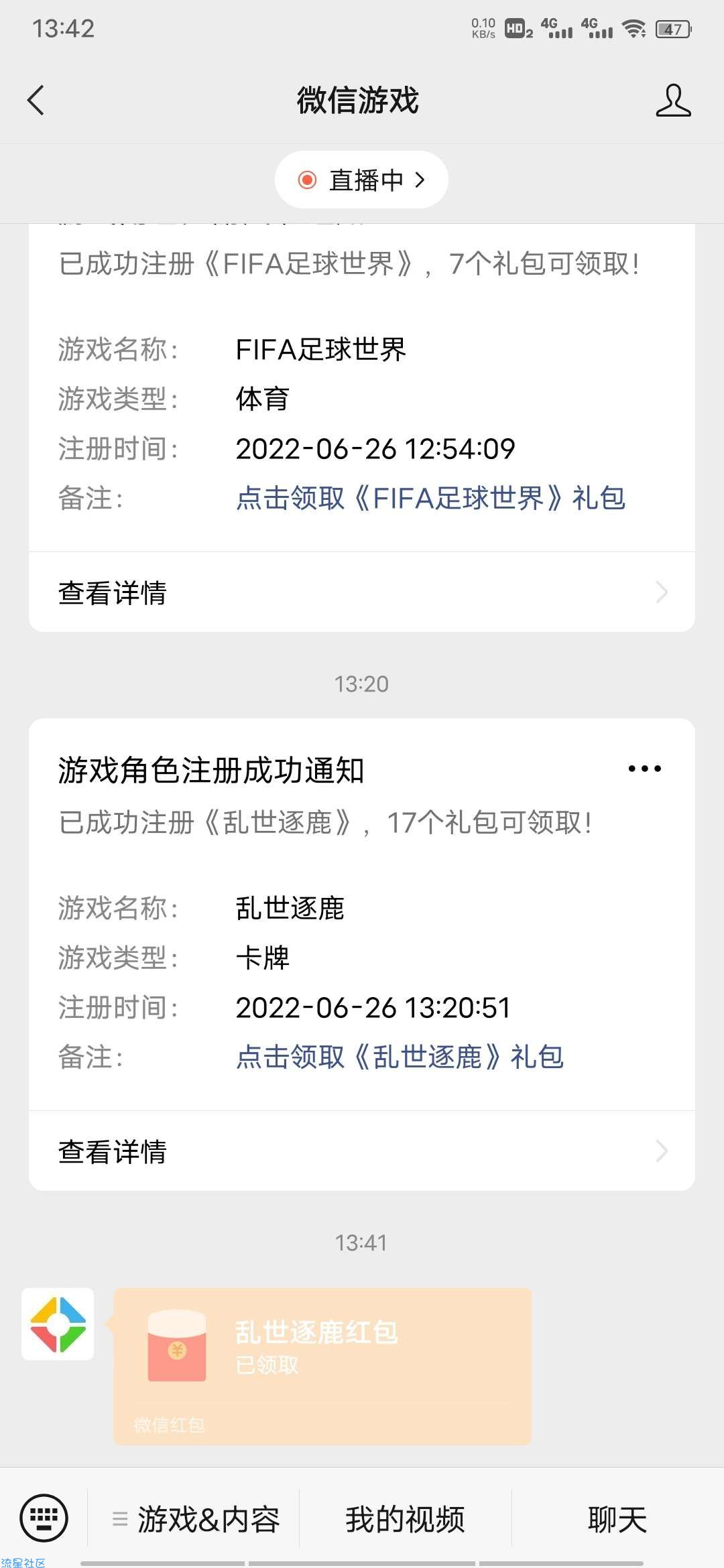Open the 直播中 live stream pill
The height and width of the screenshot is (1568, 724).
click(x=361, y=180)
